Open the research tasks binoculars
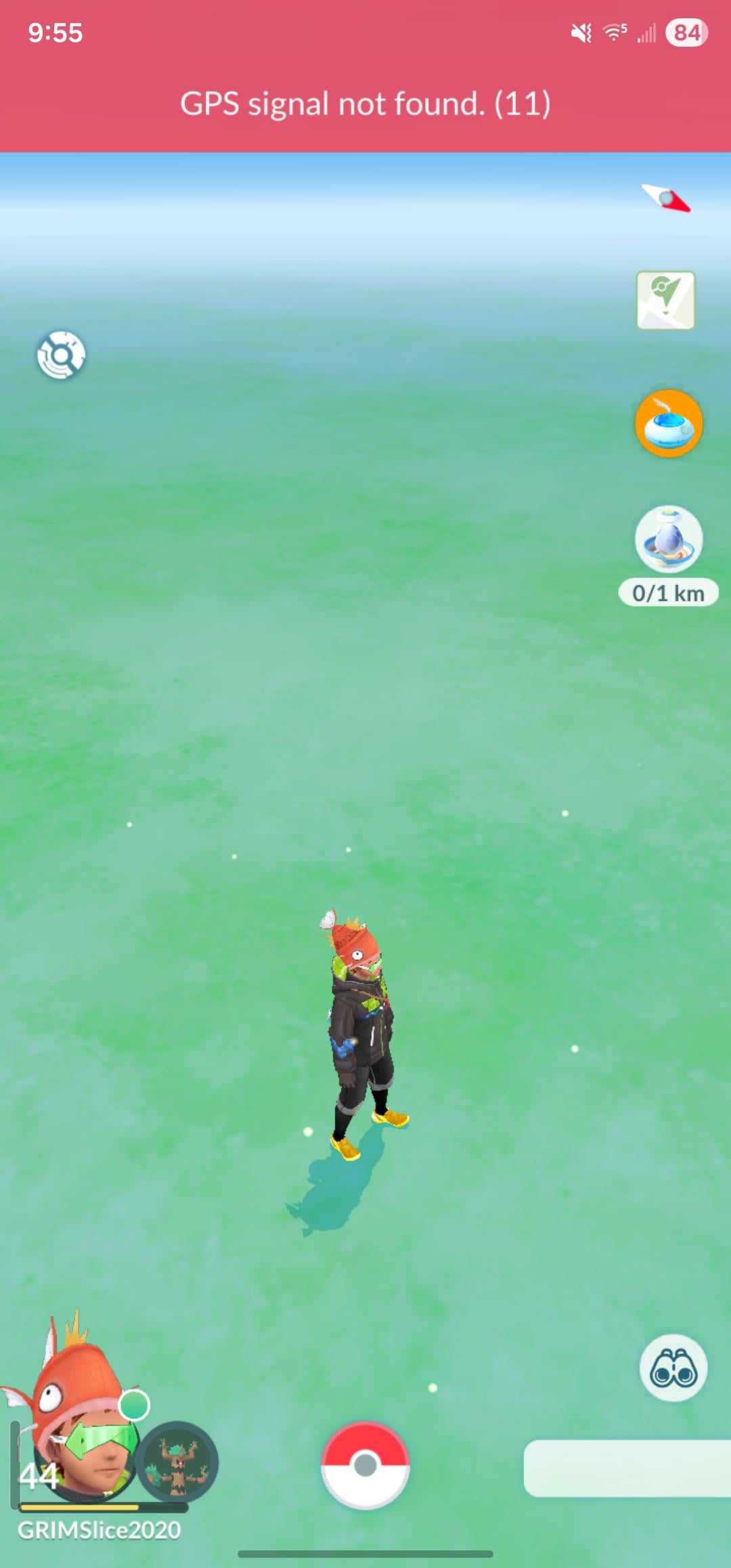 point(673,1368)
